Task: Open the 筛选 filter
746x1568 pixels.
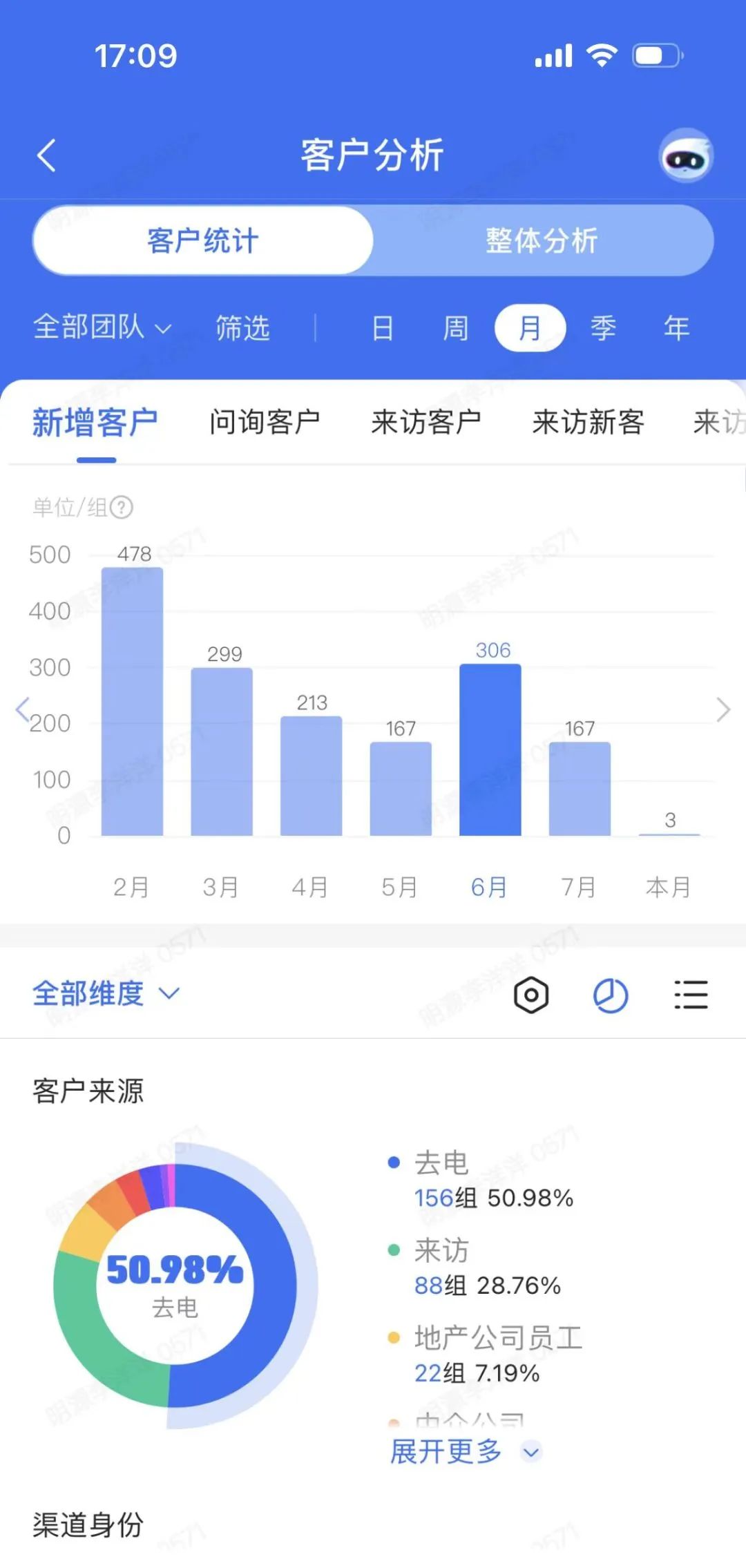Action: [242, 327]
